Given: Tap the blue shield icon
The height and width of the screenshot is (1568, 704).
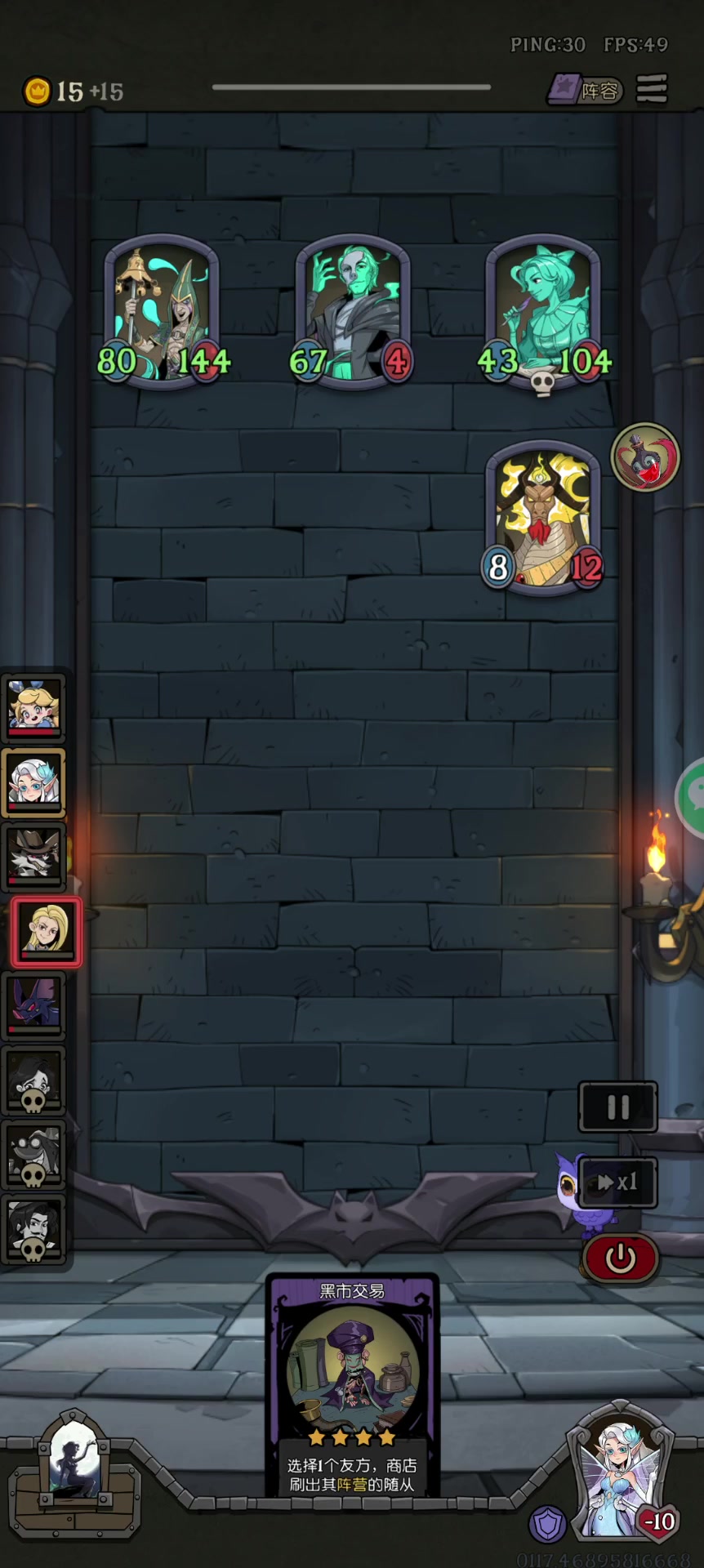Looking at the screenshot, I should click(548, 1524).
